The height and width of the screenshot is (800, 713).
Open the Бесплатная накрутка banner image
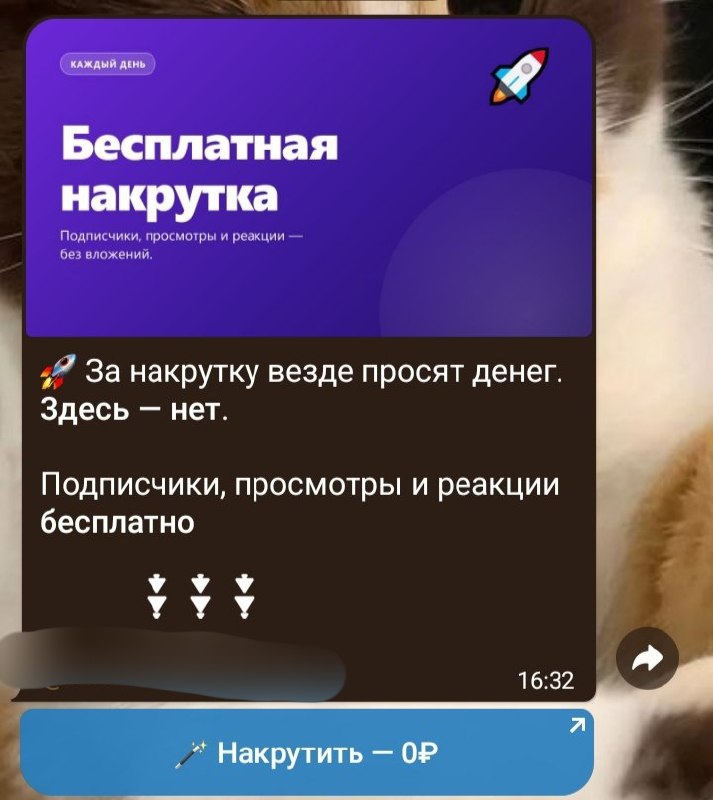pyautogui.click(x=309, y=178)
